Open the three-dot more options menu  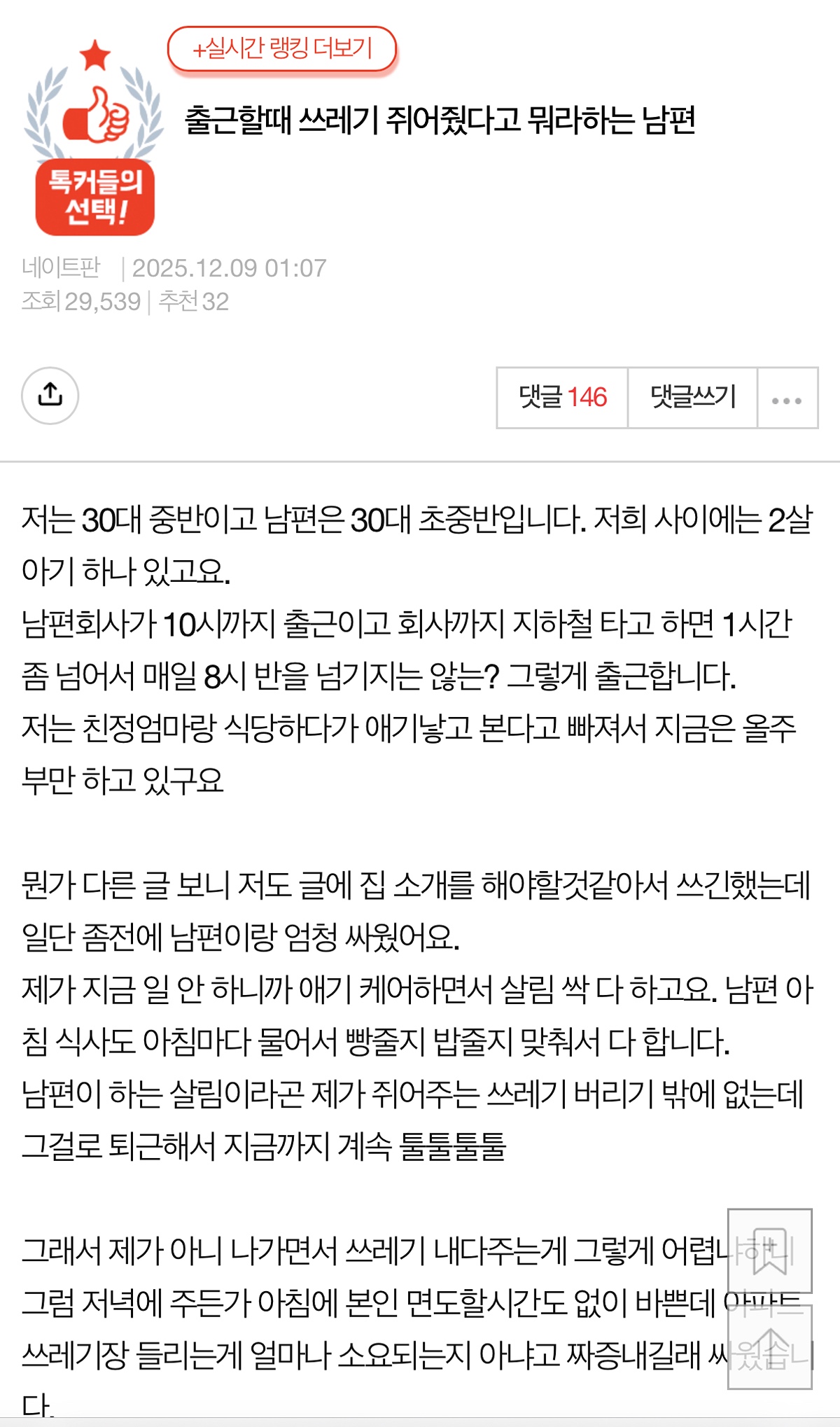787,398
